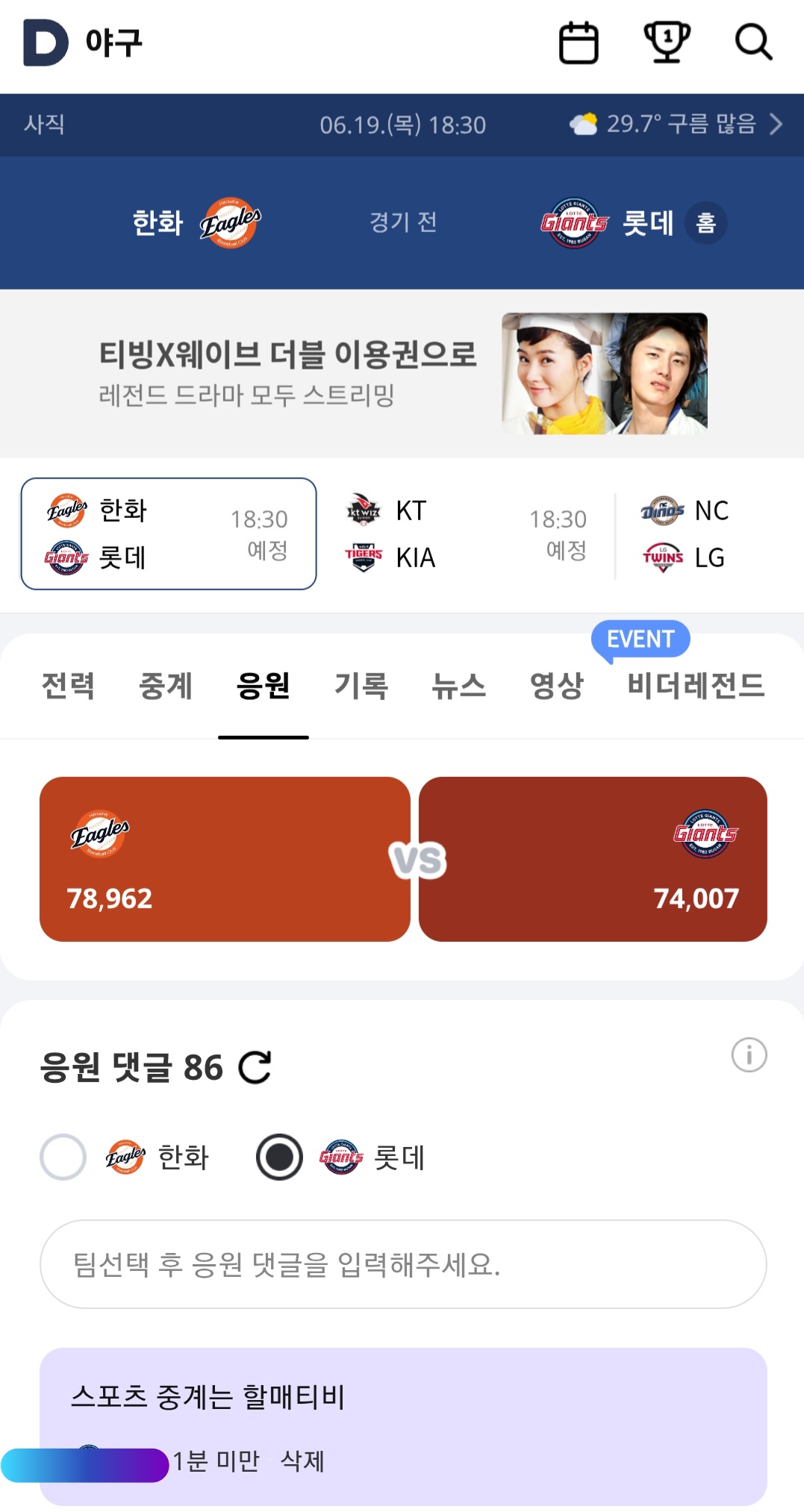Screen dimensions: 804x1512
Task: Switch to the 비더레전드 tab
Action: pyautogui.click(x=696, y=685)
